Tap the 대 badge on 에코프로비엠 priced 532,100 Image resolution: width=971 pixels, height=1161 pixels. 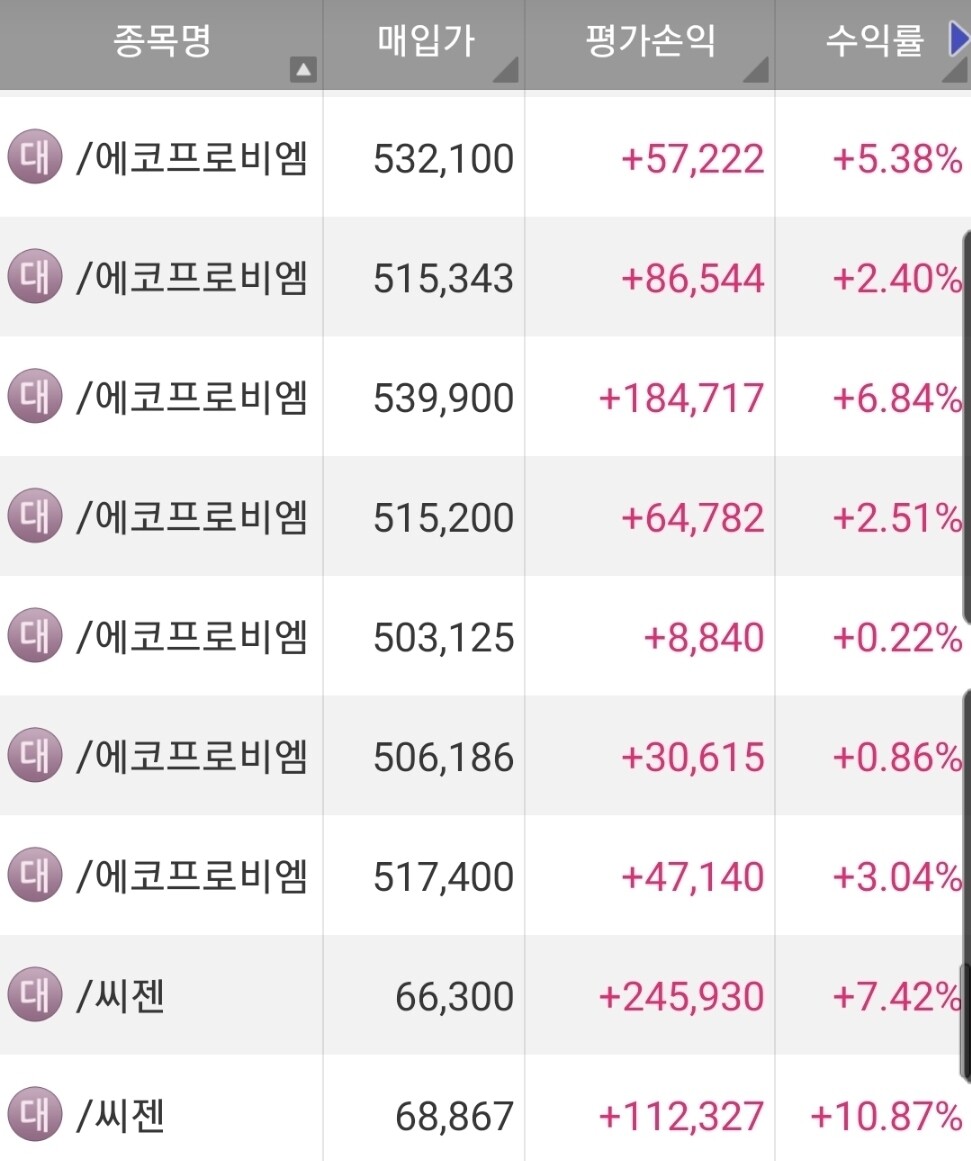(x=35, y=157)
